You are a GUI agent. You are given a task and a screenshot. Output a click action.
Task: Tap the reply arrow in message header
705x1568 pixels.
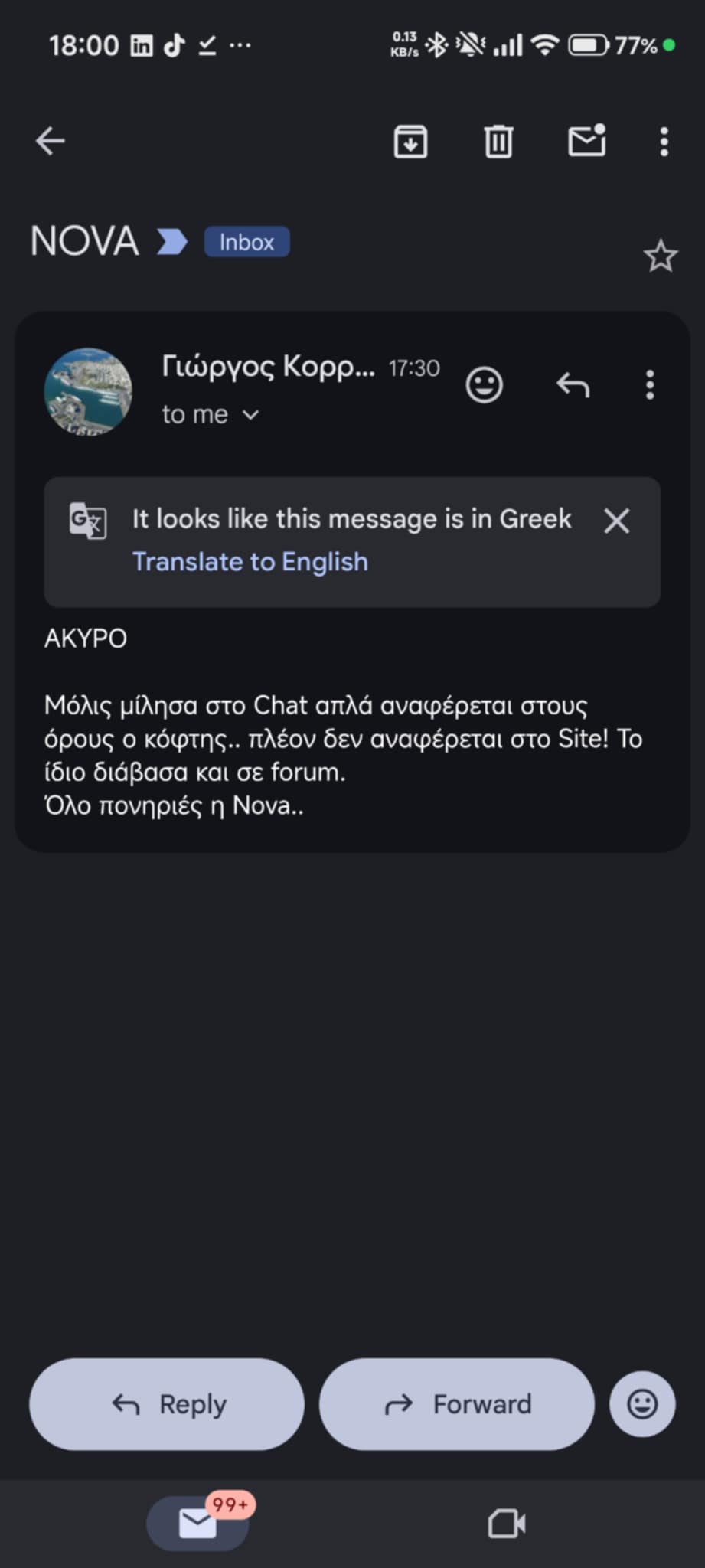click(x=573, y=384)
